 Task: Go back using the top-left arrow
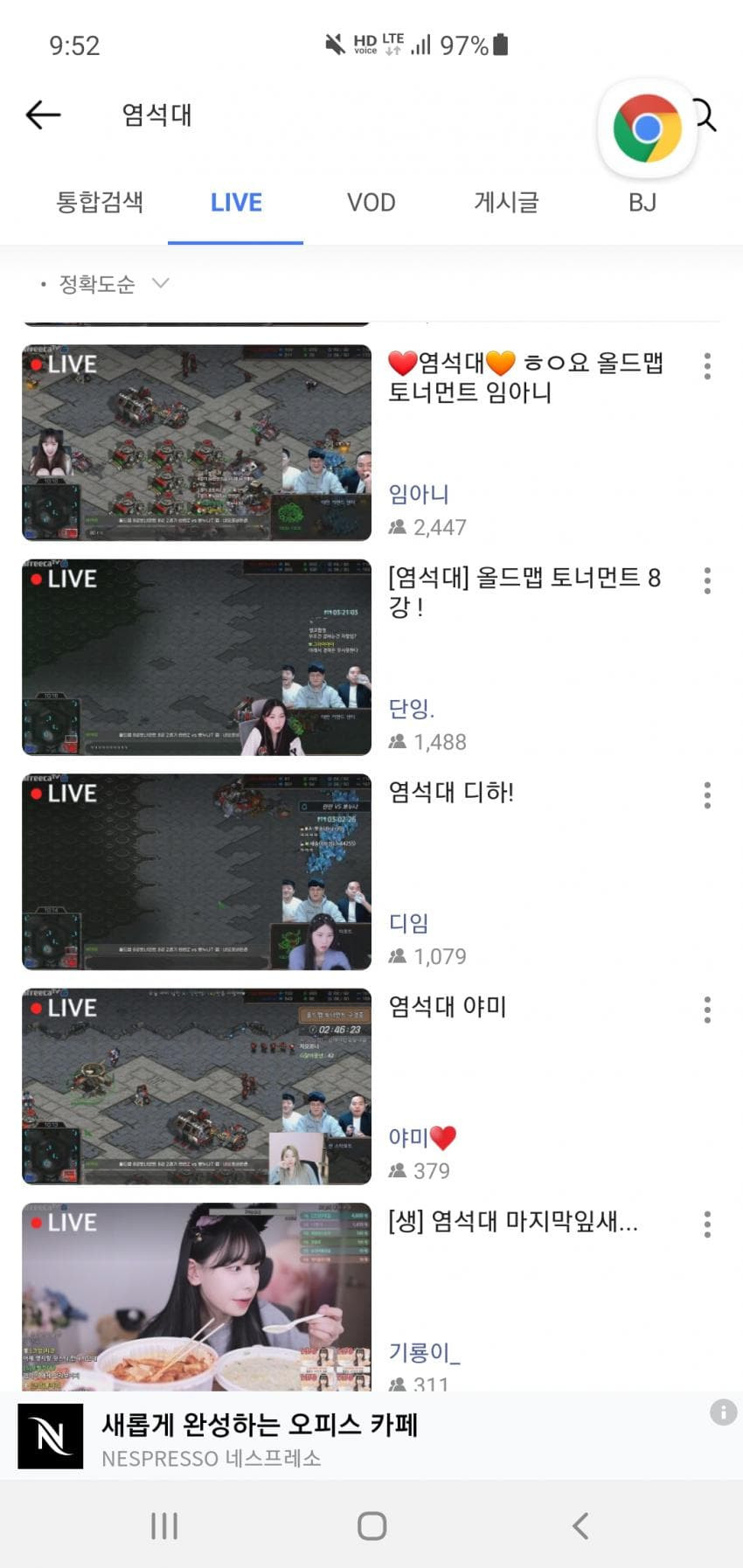[x=43, y=114]
